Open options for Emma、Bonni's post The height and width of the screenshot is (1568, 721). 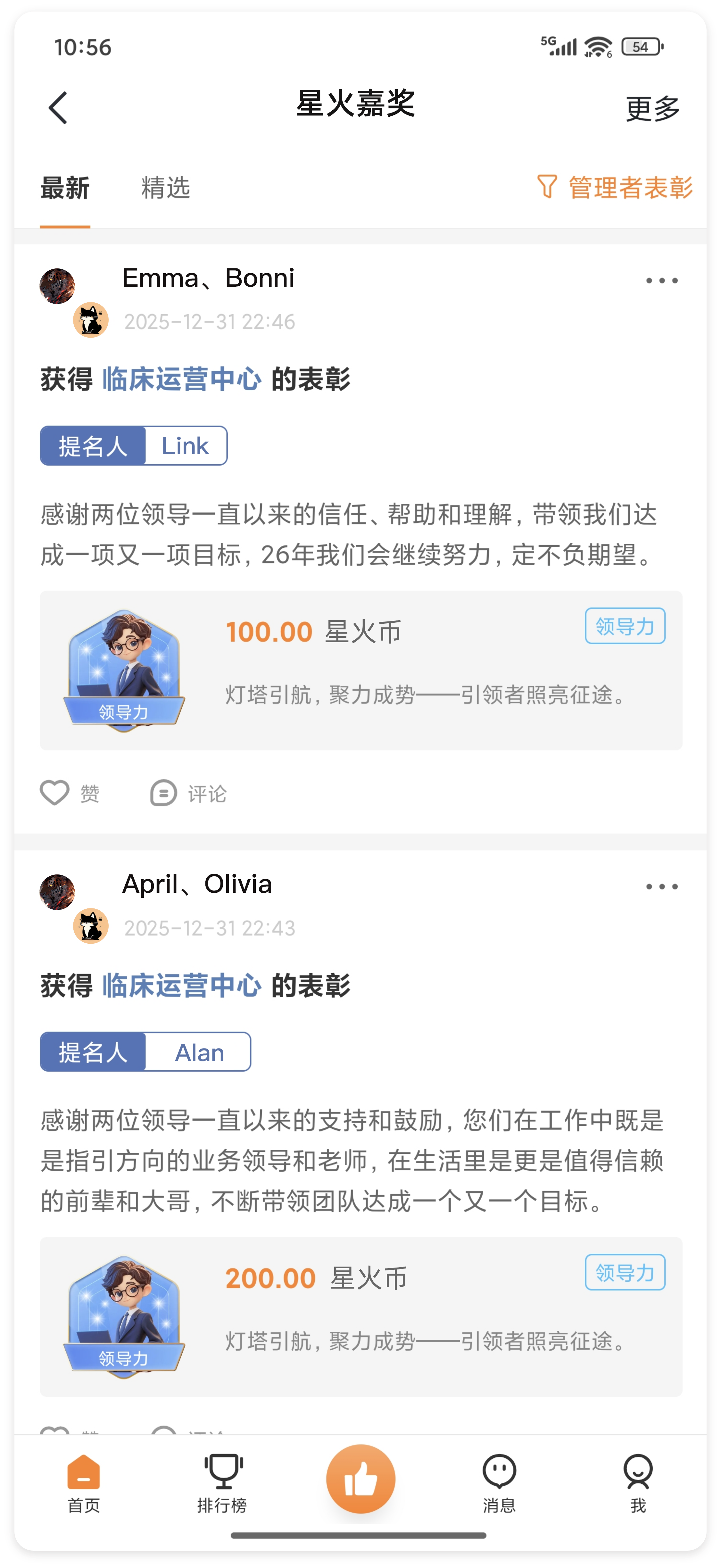tap(661, 281)
